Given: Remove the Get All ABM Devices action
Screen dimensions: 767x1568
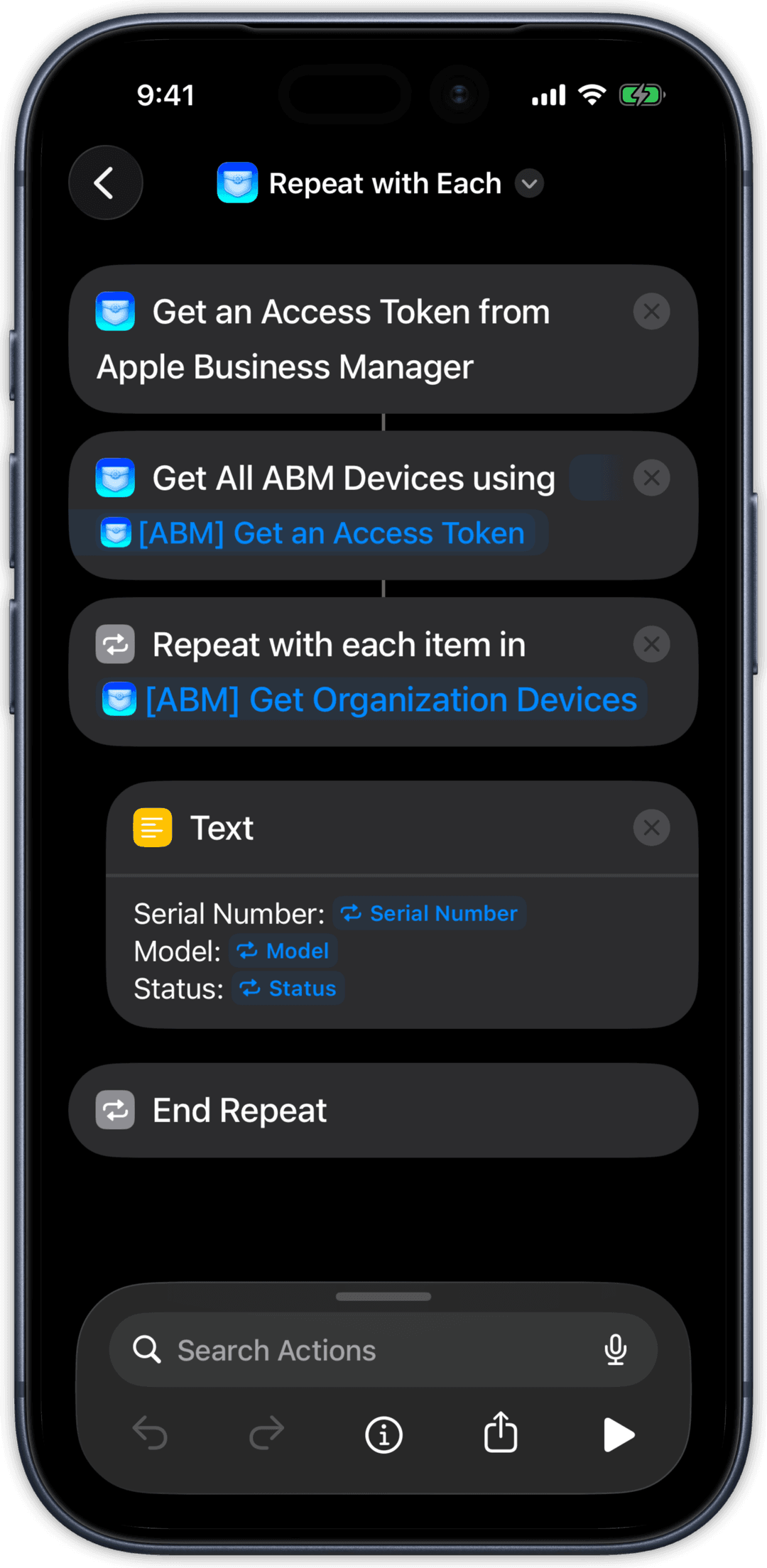Looking at the screenshot, I should pyautogui.click(x=651, y=478).
